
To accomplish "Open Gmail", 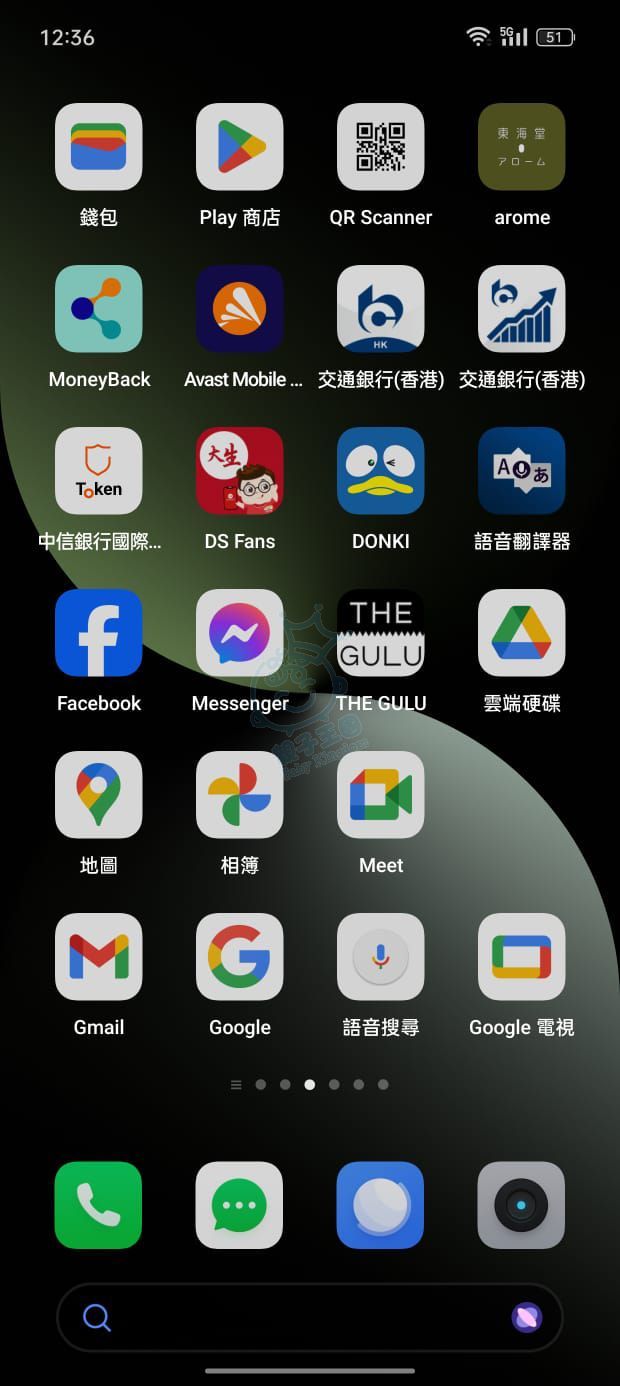I will point(98,957).
